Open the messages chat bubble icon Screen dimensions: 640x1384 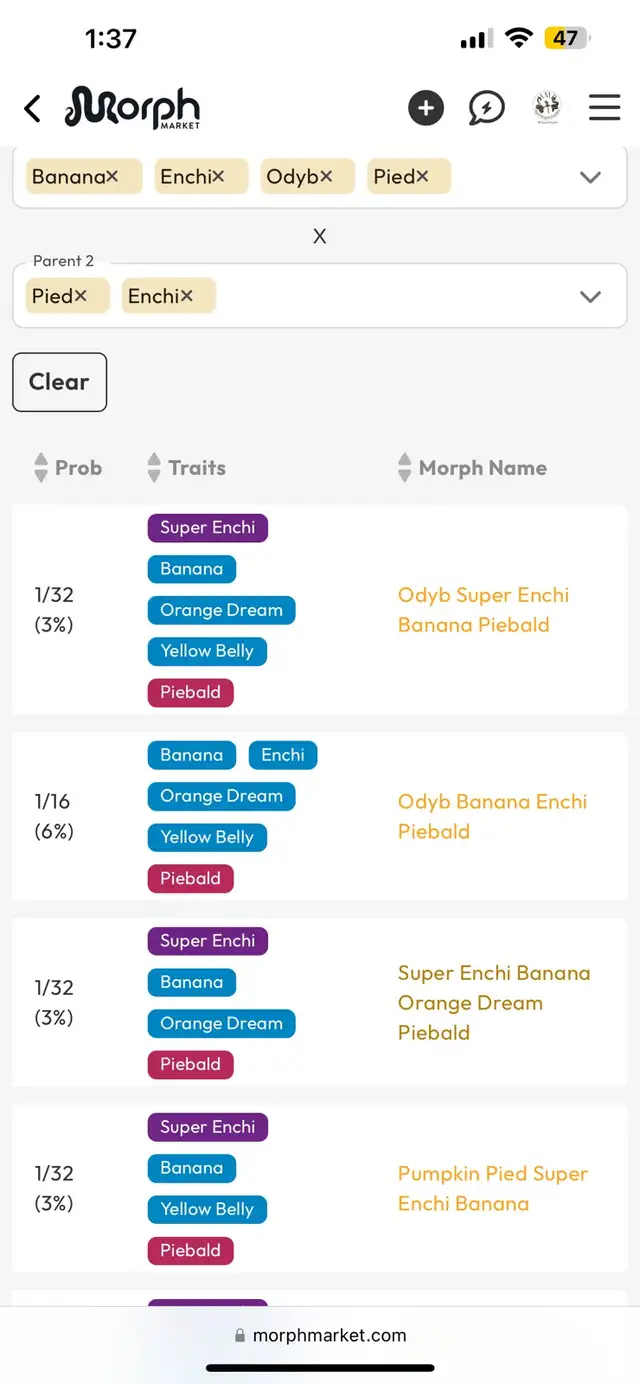click(486, 108)
